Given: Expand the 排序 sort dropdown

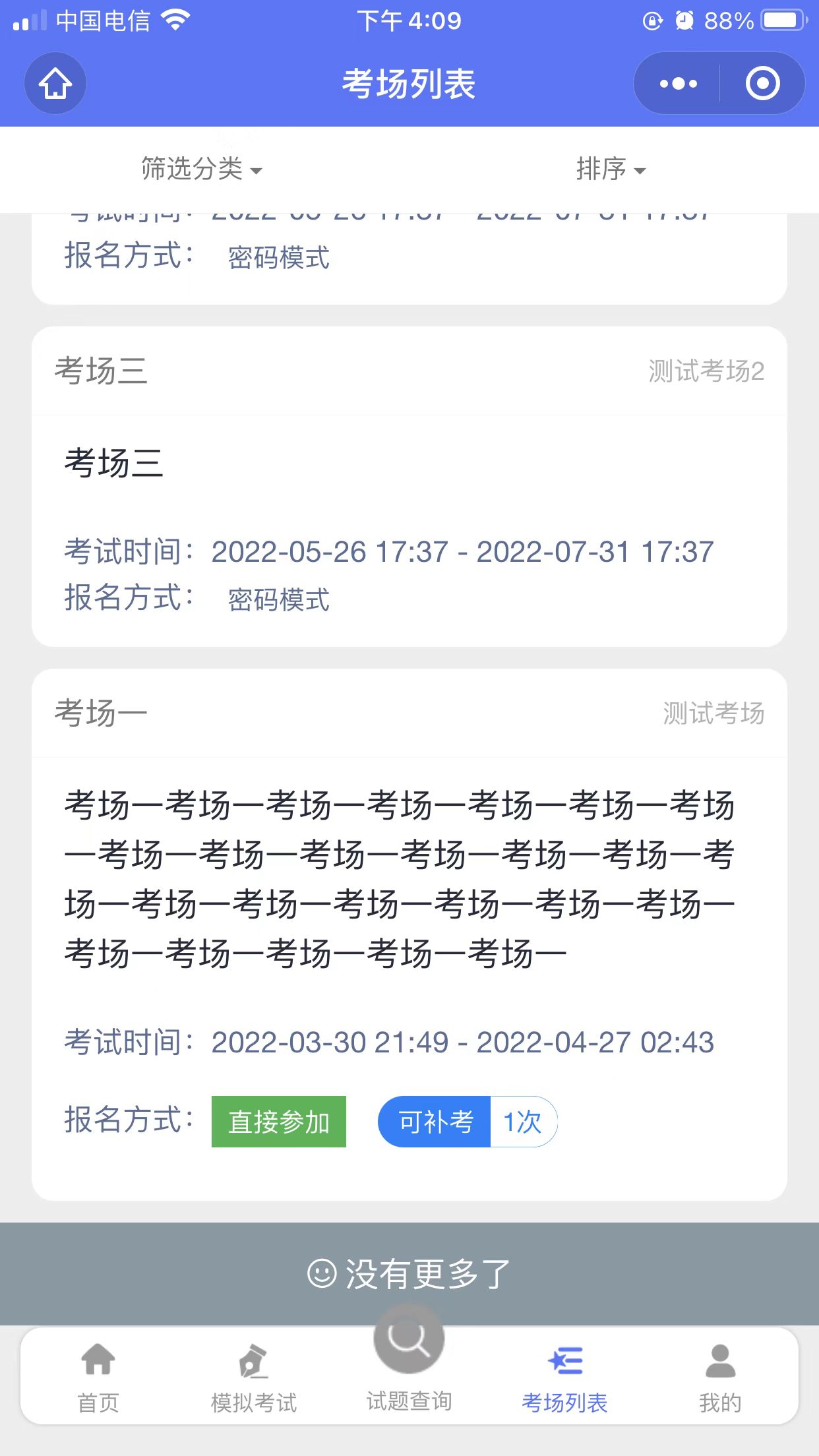Looking at the screenshot, I should point(611,169).
